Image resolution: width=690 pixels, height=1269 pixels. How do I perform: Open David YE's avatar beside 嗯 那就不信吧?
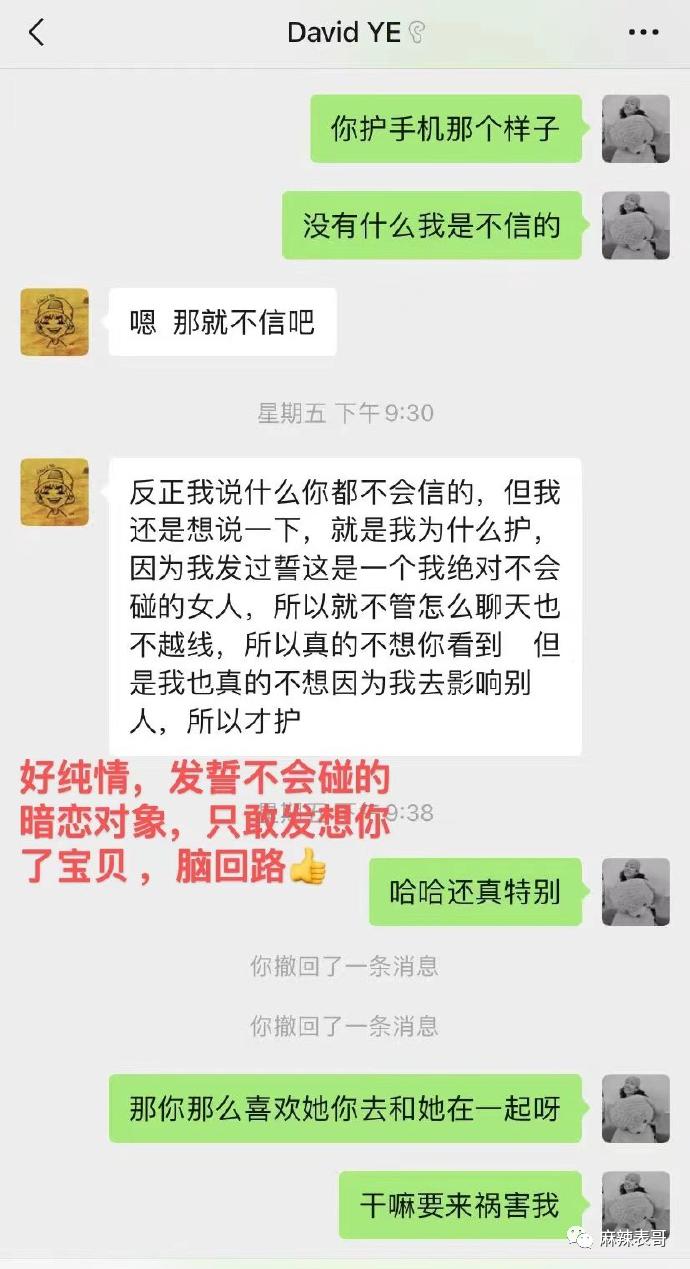[54, 322]
